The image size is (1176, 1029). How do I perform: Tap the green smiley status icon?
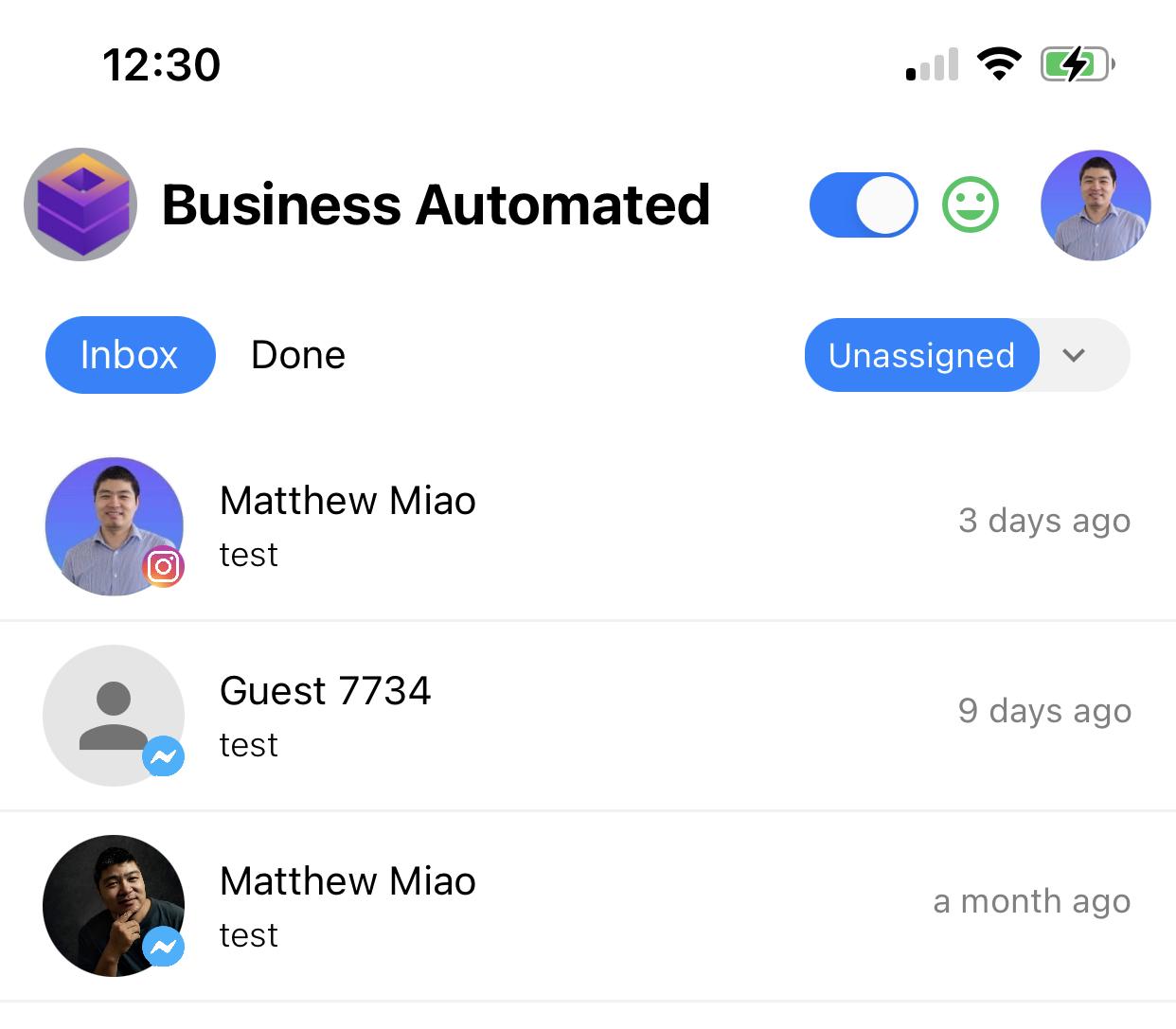click(971, 204)
